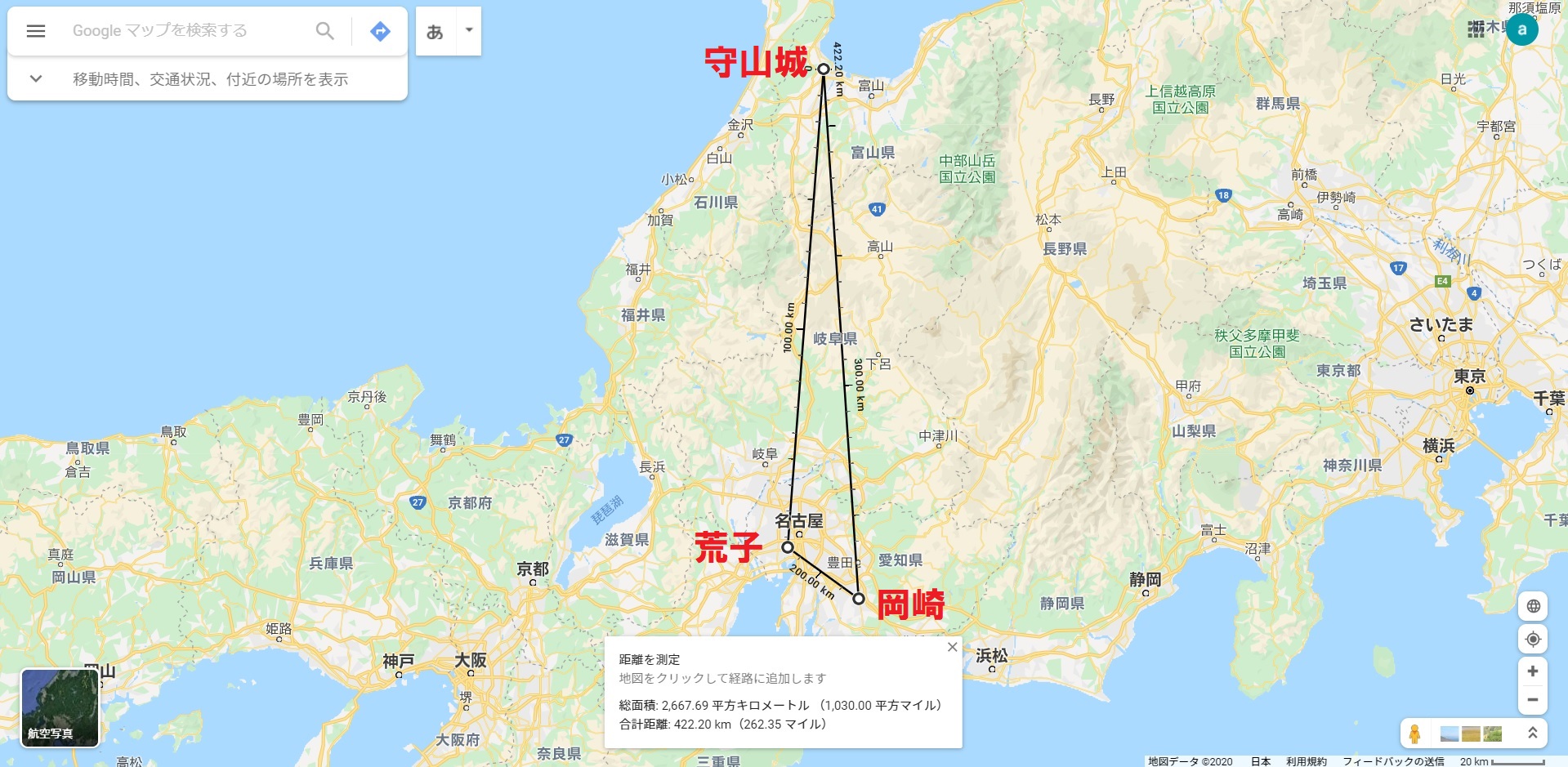
Task: Open the dropdown arrow beside あ
Action: [469, 30]
